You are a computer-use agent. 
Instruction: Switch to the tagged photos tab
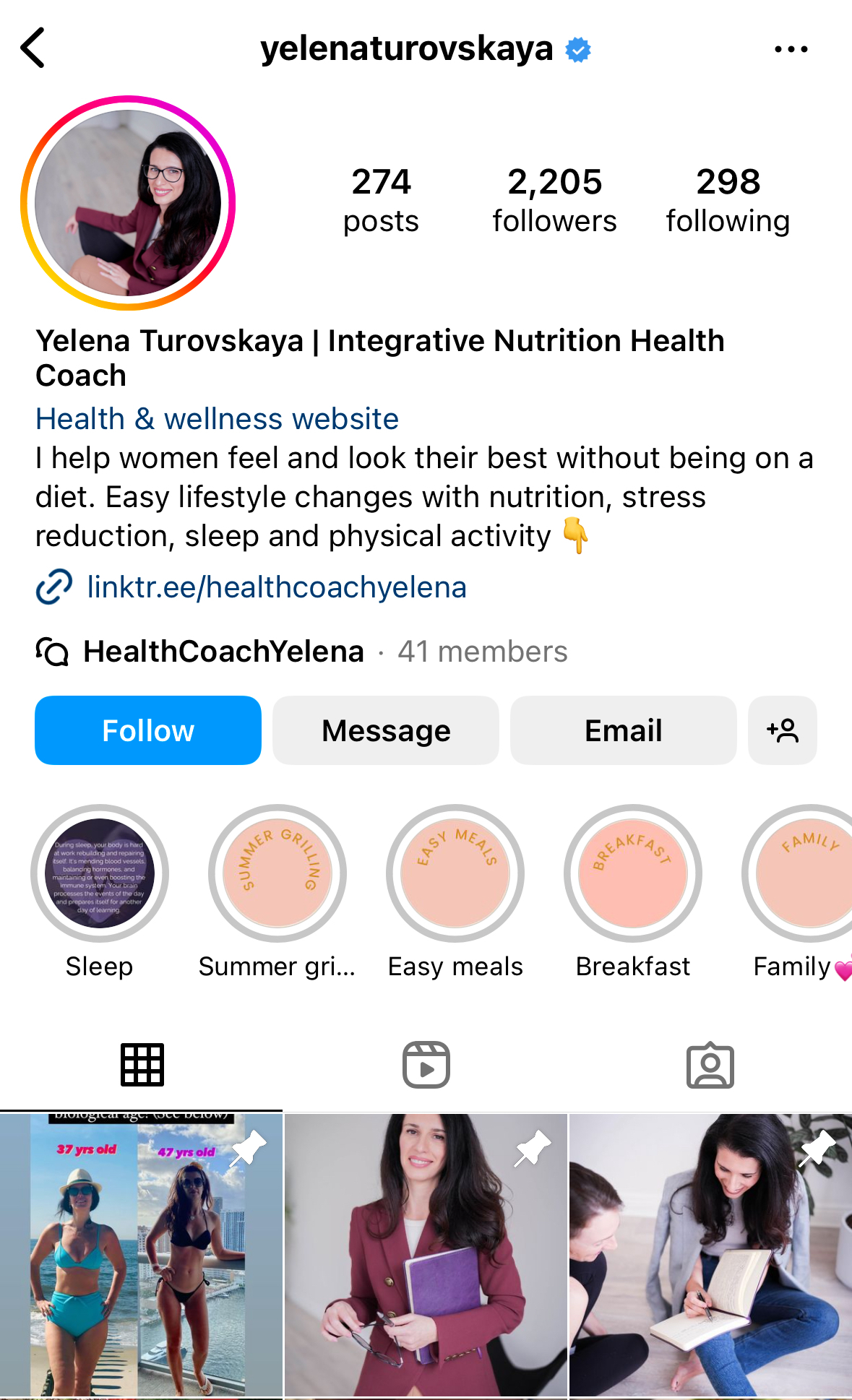710,1065
